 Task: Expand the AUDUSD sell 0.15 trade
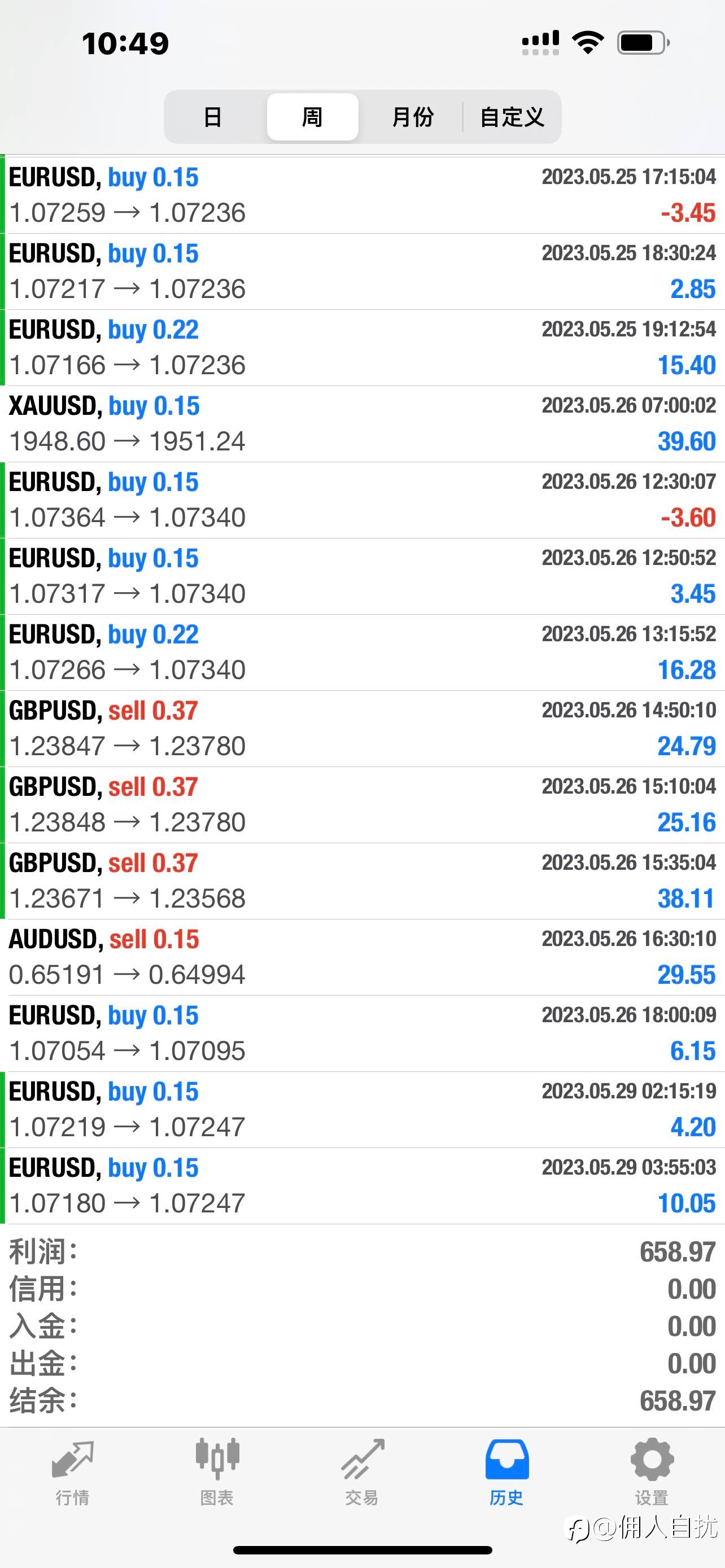362,957
